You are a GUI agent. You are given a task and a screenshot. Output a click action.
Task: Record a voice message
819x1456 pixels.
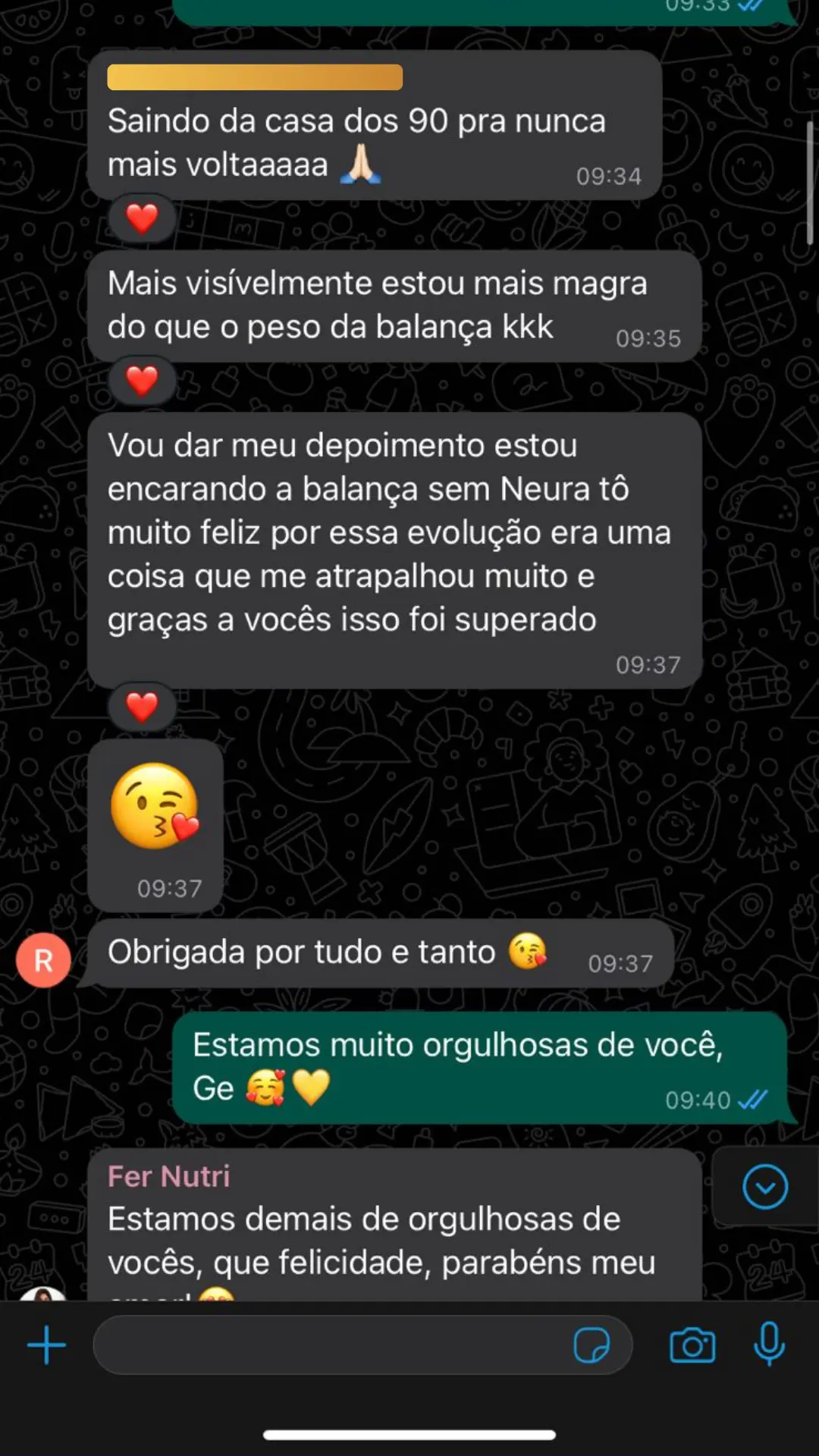[769, 1344]
